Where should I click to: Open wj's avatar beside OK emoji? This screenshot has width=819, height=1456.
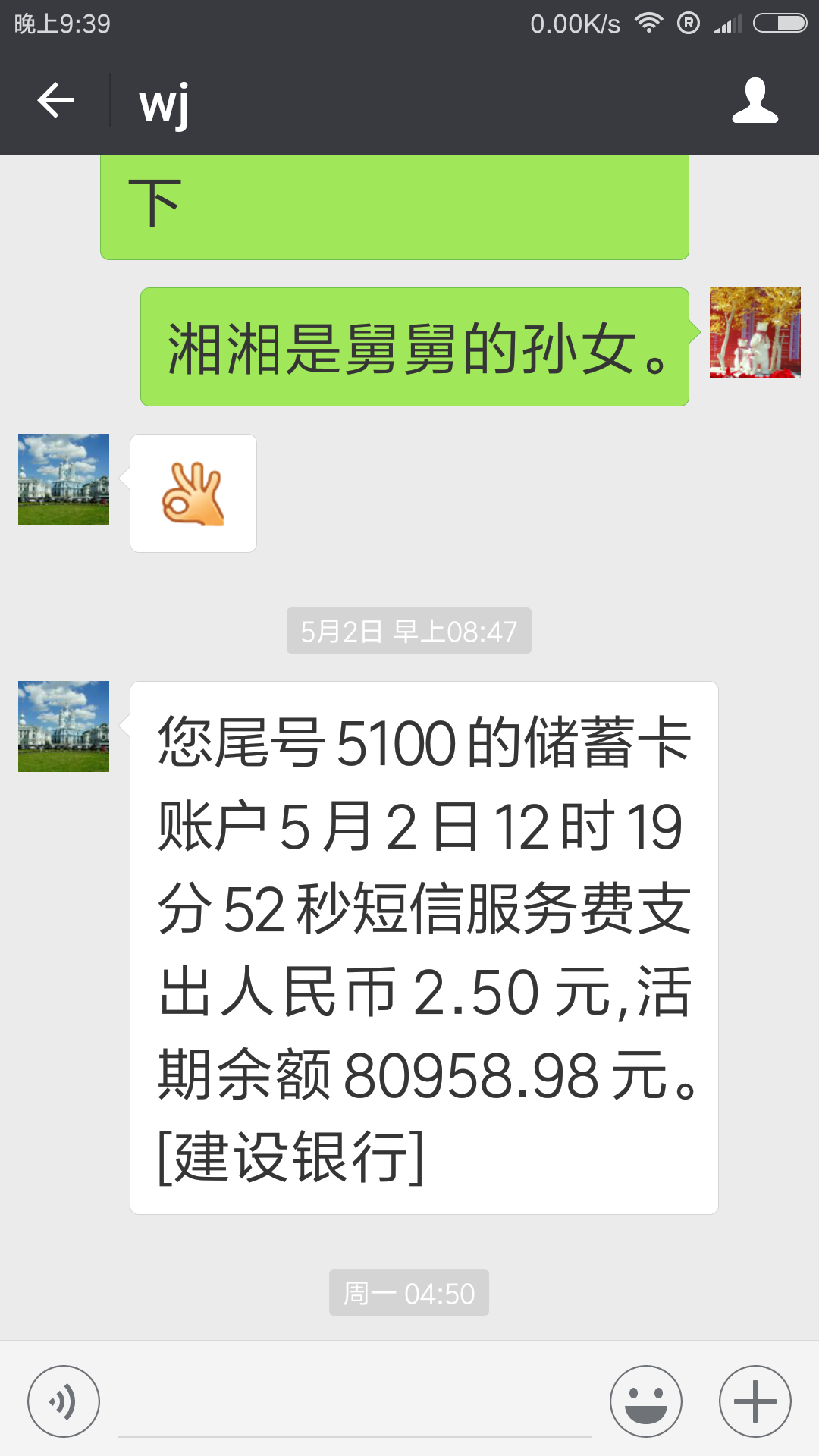64,479
